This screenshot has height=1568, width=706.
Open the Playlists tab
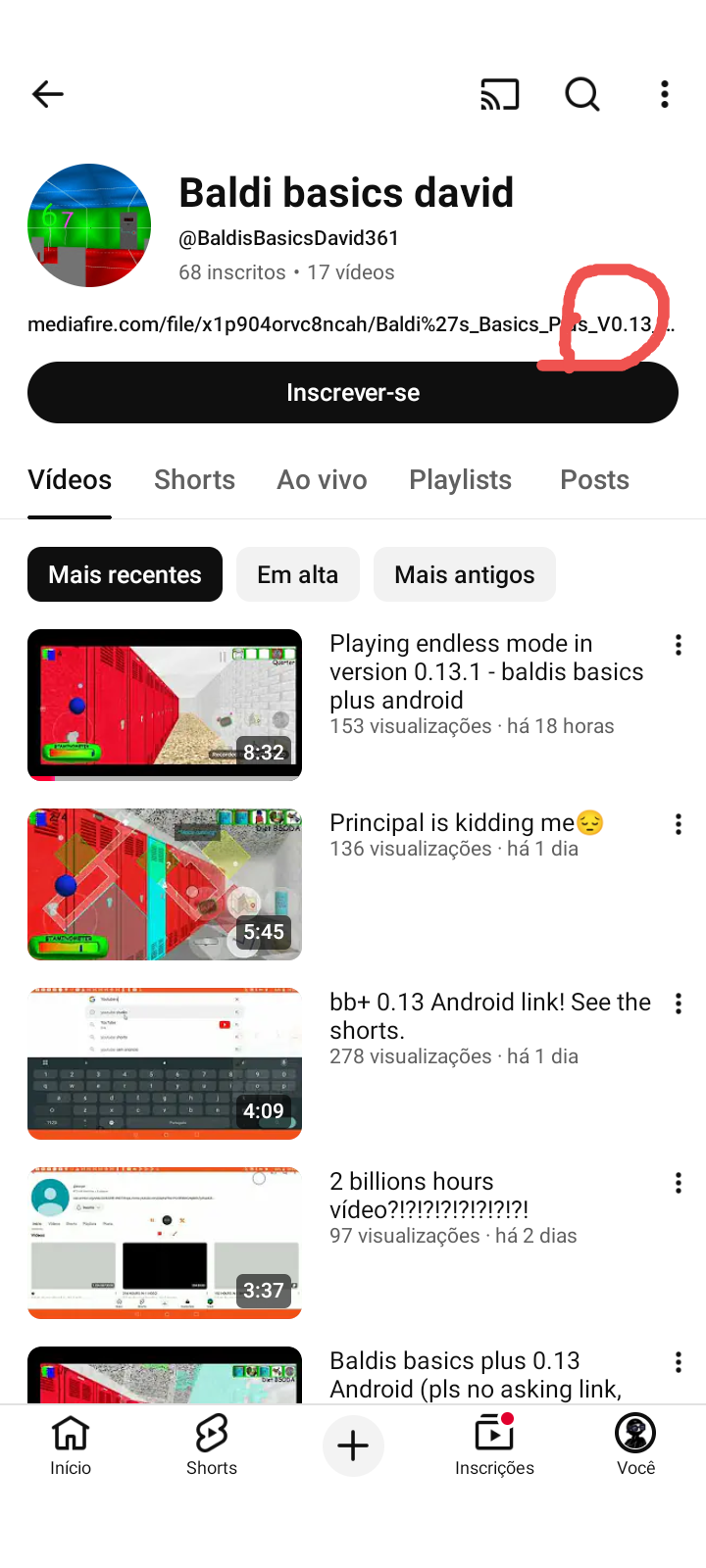tap(460, 480)
